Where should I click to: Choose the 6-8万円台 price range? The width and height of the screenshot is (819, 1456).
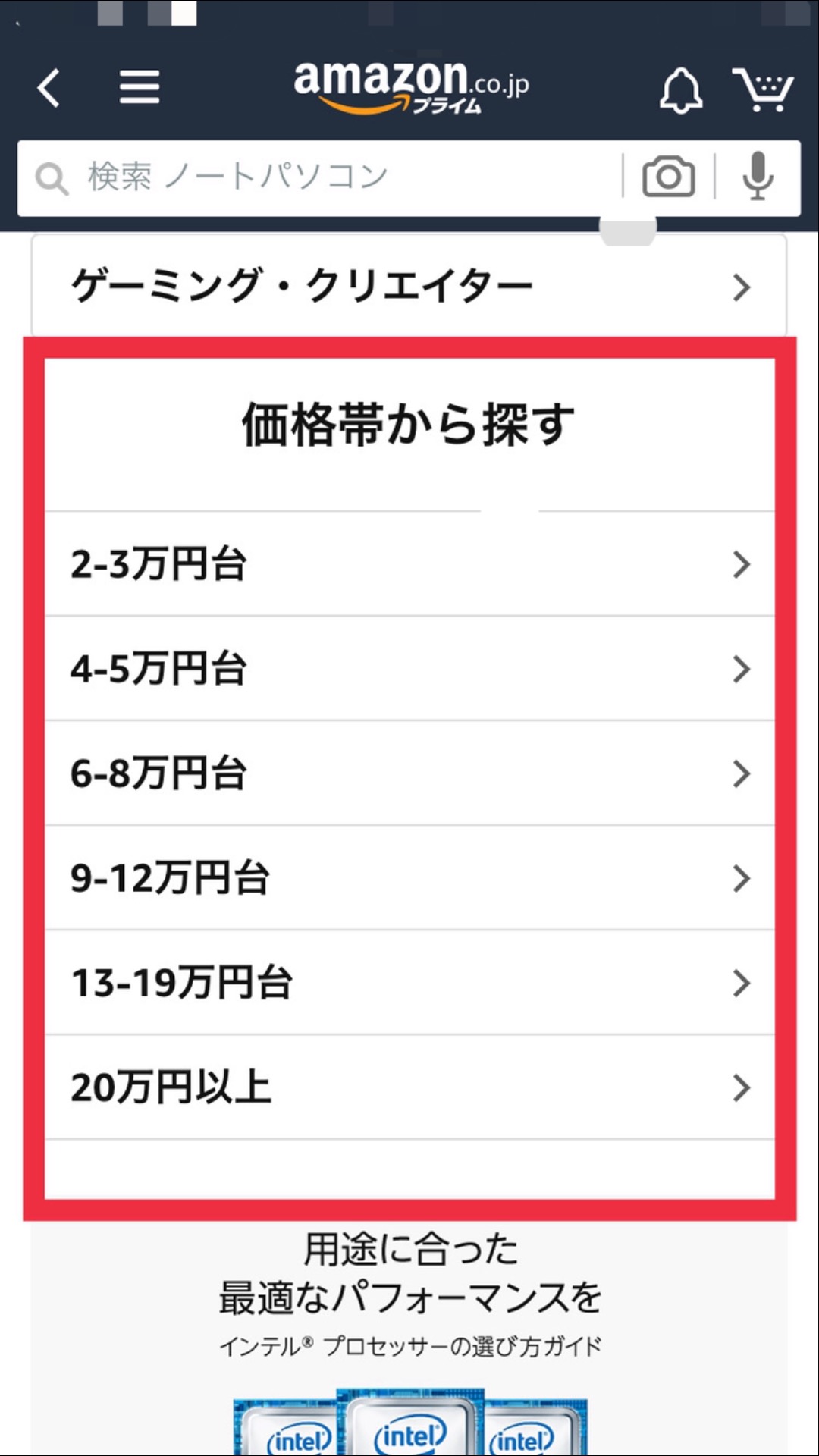(409, 773)
